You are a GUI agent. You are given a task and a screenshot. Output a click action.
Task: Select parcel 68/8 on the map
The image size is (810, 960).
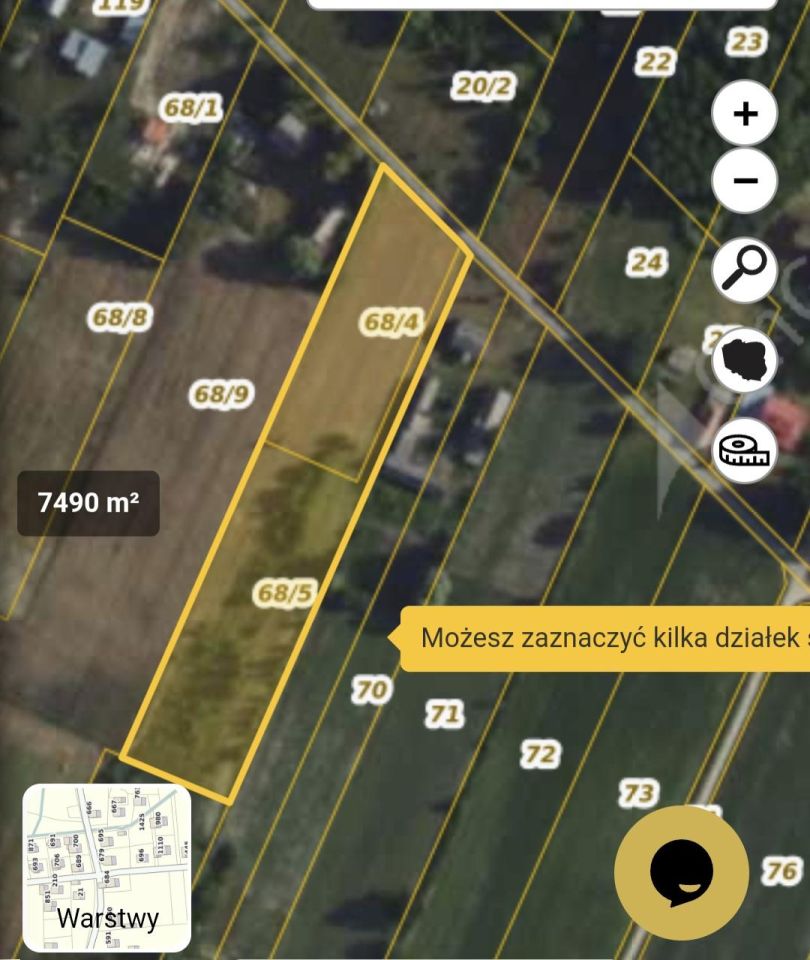coord(120,319)
